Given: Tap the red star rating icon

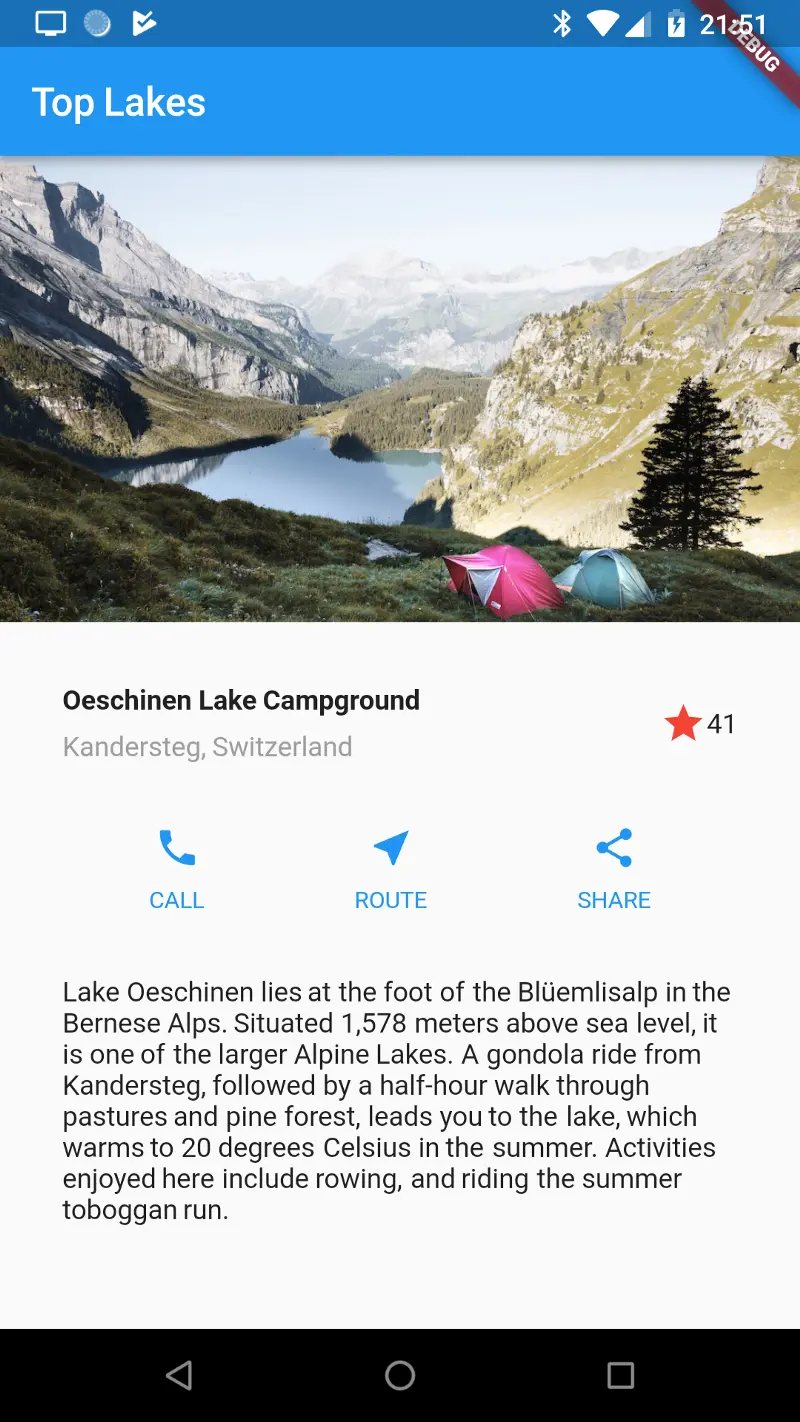Looking at the screenshot, I should click(x=683, y=723).
